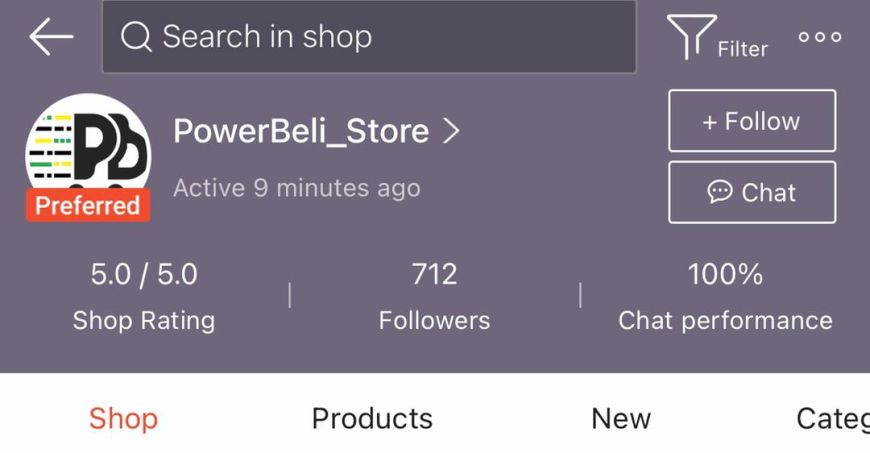Select the Shop tab

click(123, 418)
